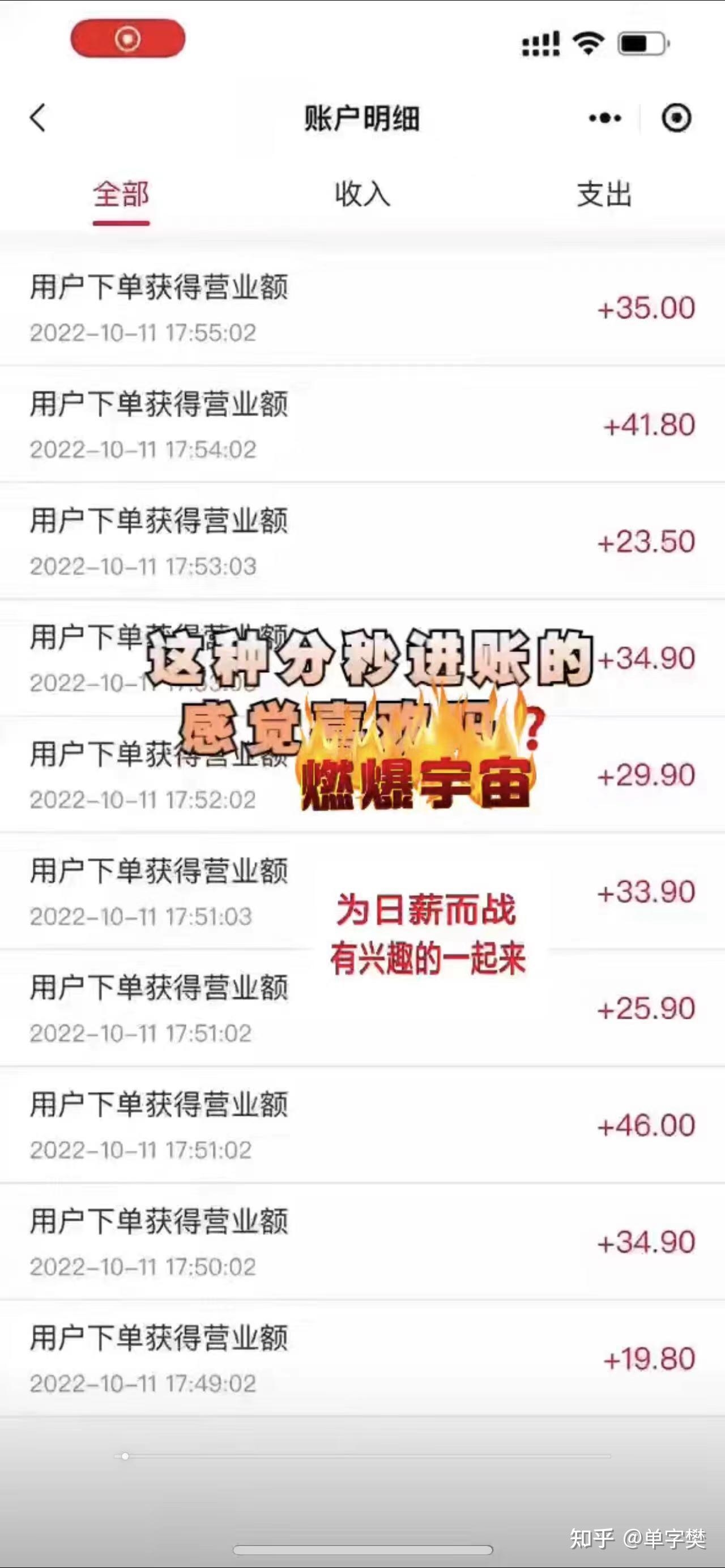Switch to the 收入 tab
725x1568 pixels.
362,195
